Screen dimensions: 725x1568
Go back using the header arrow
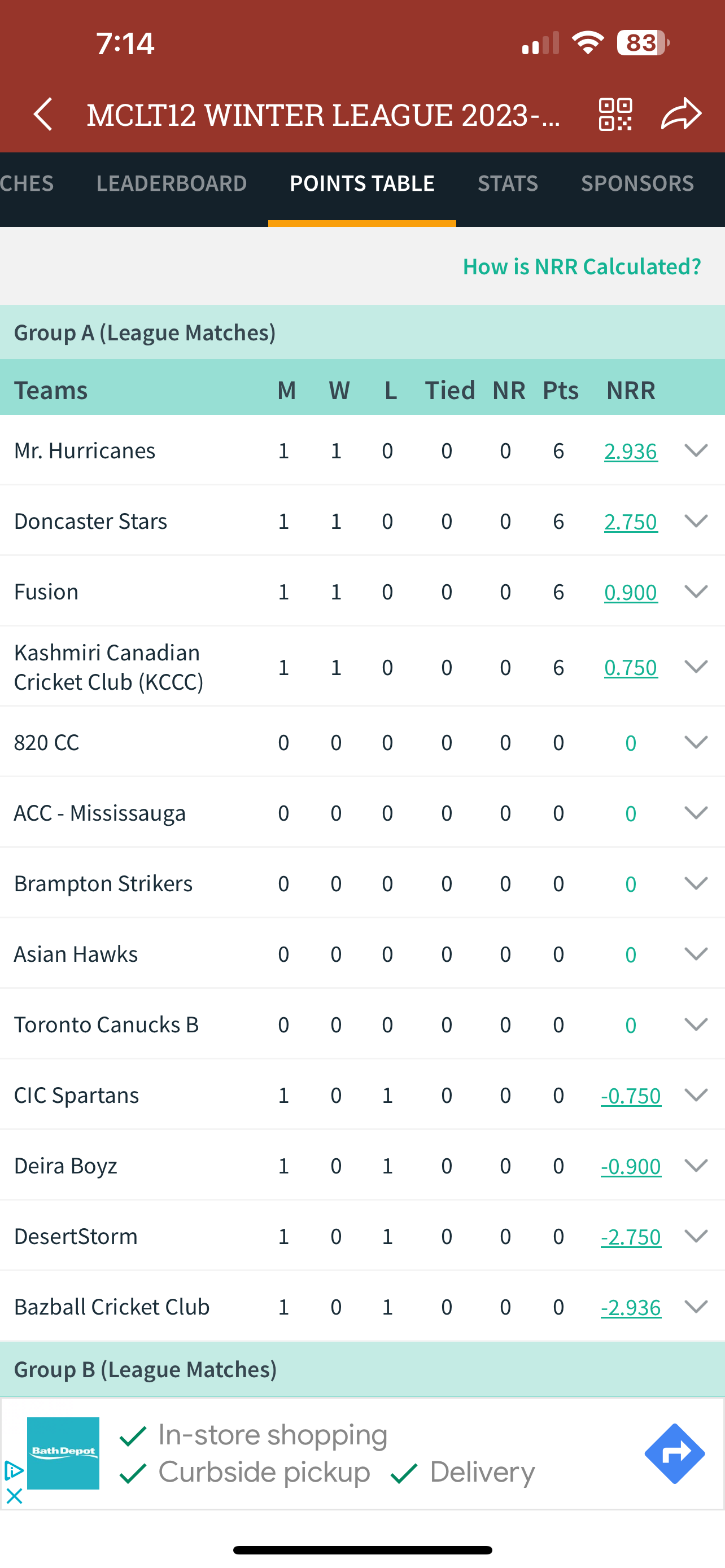(x=42, y=114)
